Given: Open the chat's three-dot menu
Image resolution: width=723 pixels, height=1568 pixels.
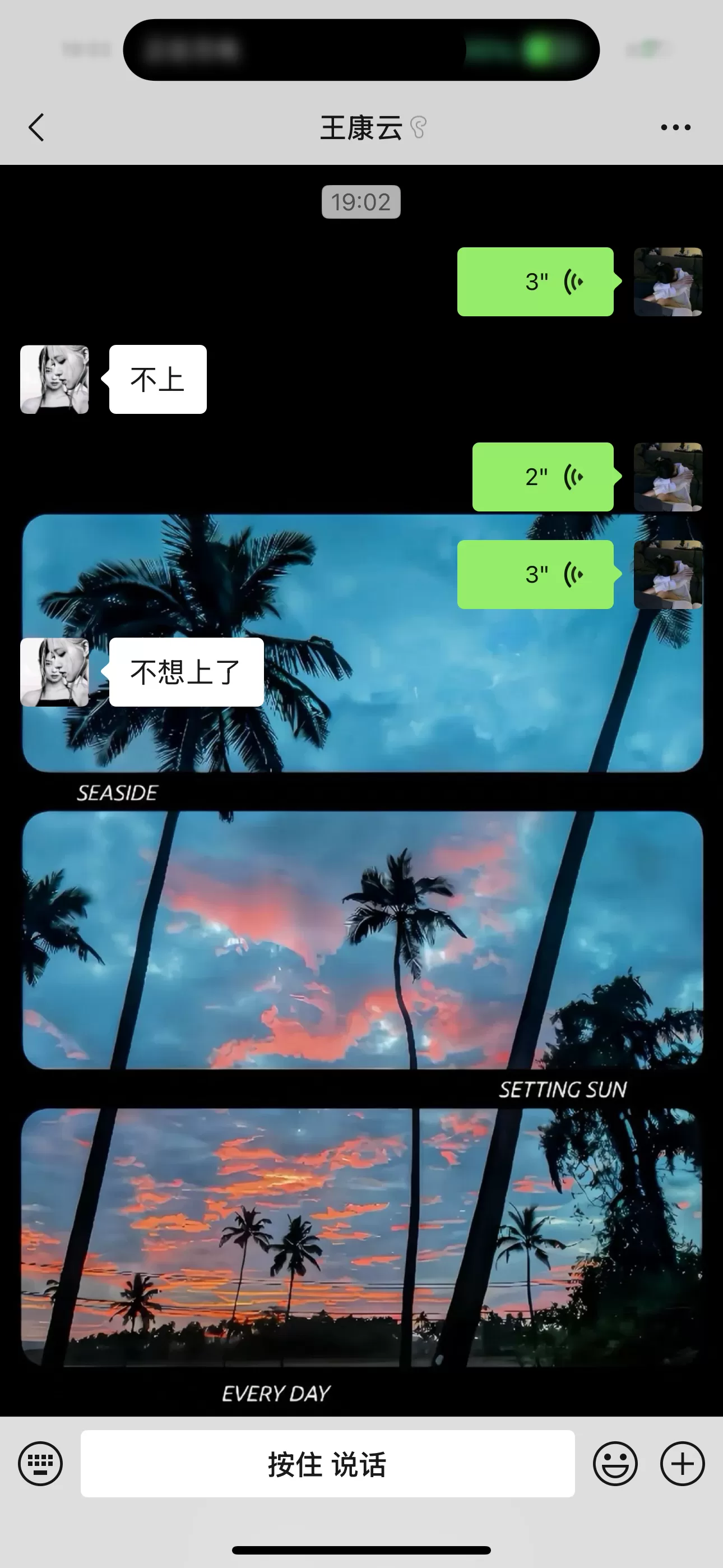Looking at the screenshot, I should pos(675,127).
